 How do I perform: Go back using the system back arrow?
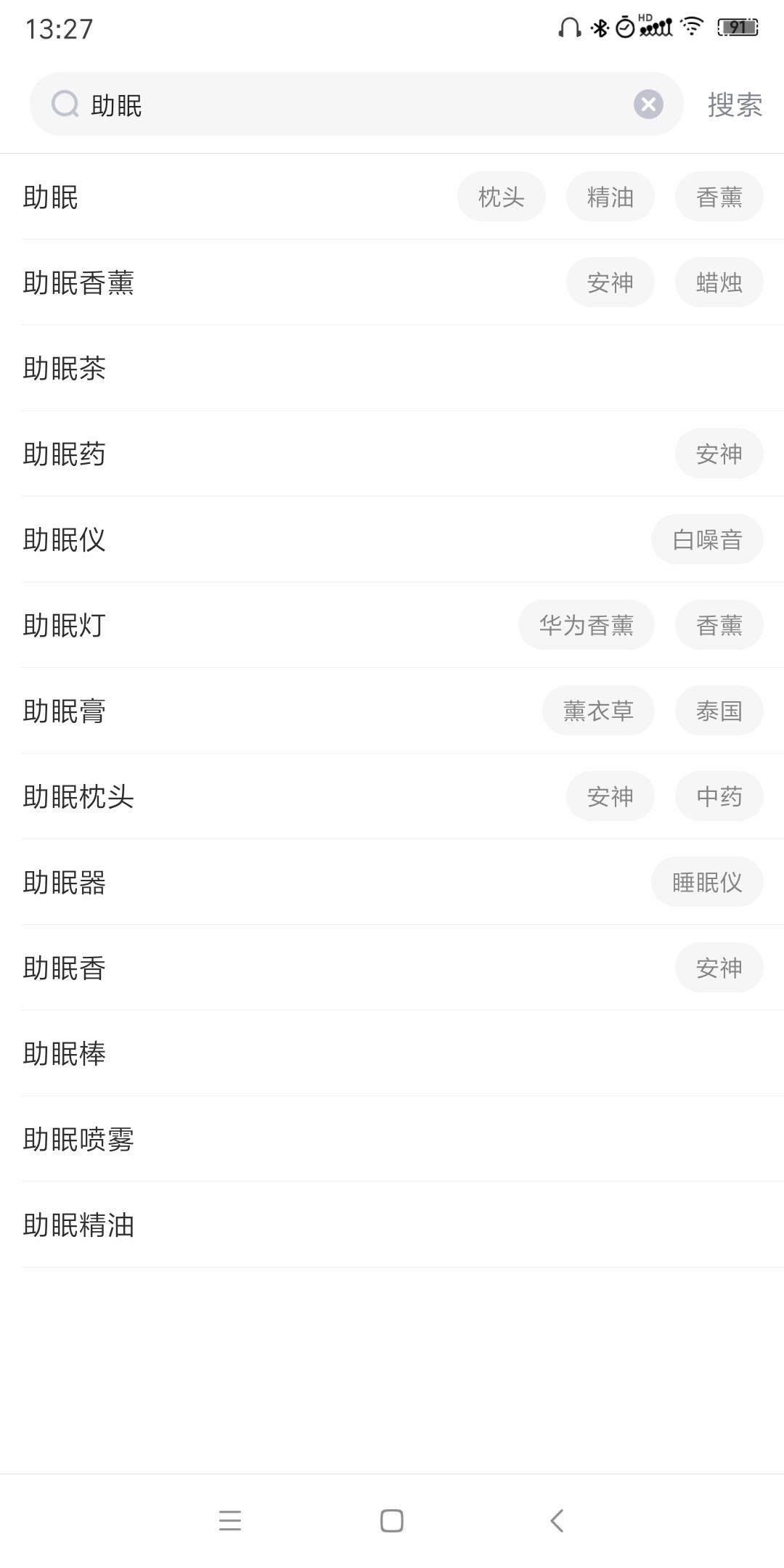[x=557, y=1520]
